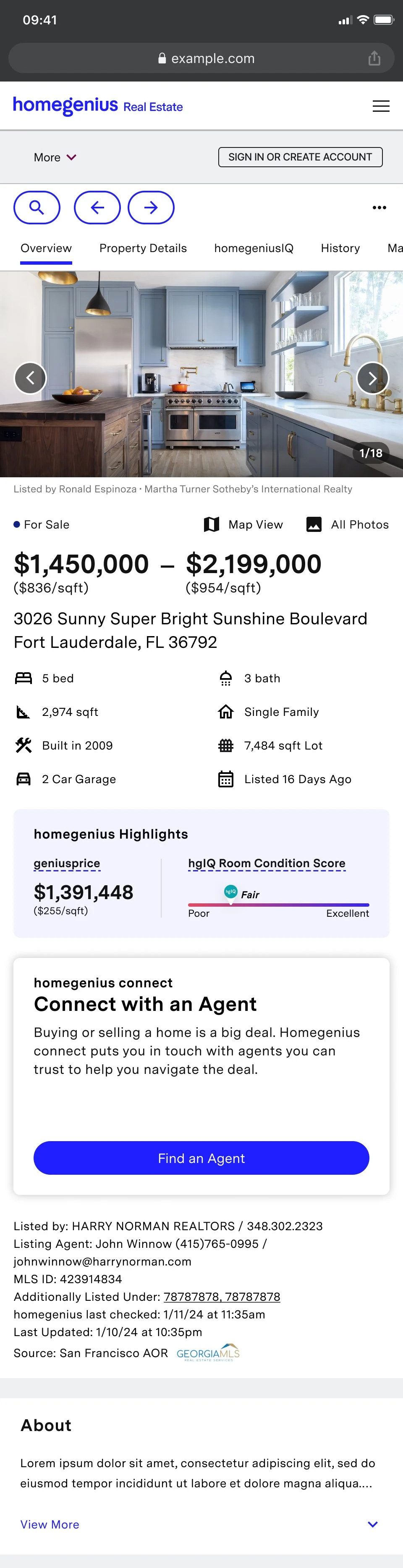Viewport: 403px width, 1568px height.
Task: Open the search magnifier button
Action: [x=37, y=208]
